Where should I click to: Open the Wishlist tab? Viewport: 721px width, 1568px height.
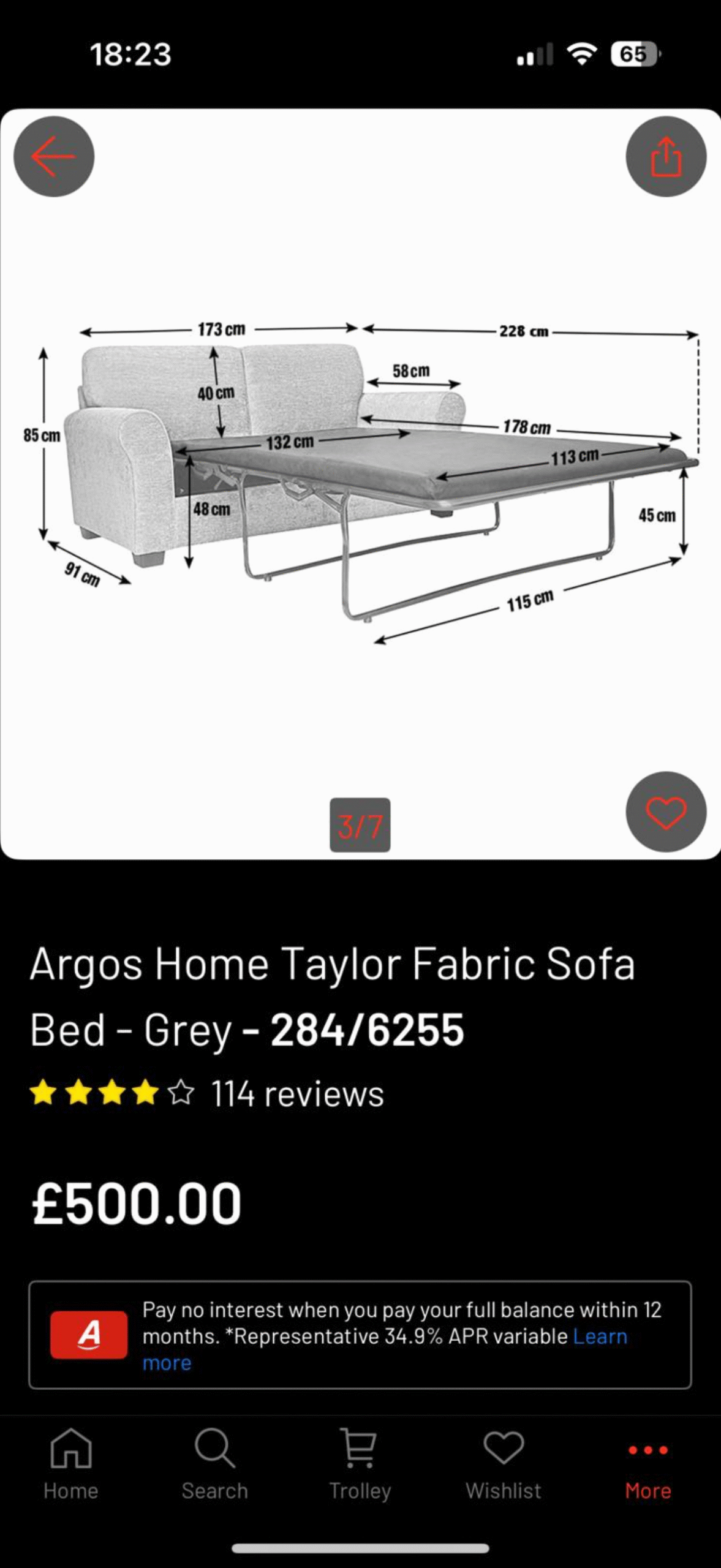pyautogui.click(x=504, y=1464)
